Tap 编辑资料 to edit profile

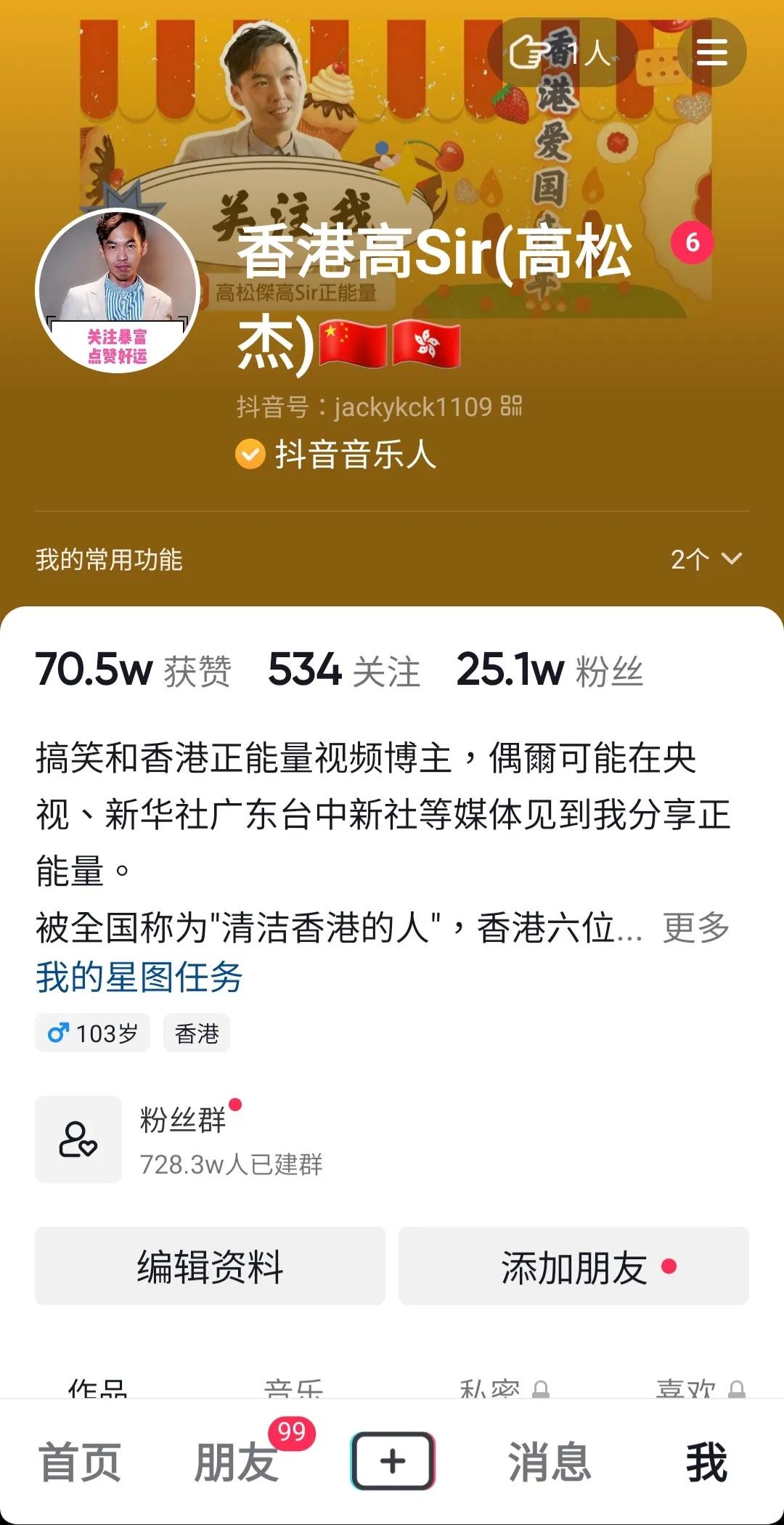pos(210,1266)
